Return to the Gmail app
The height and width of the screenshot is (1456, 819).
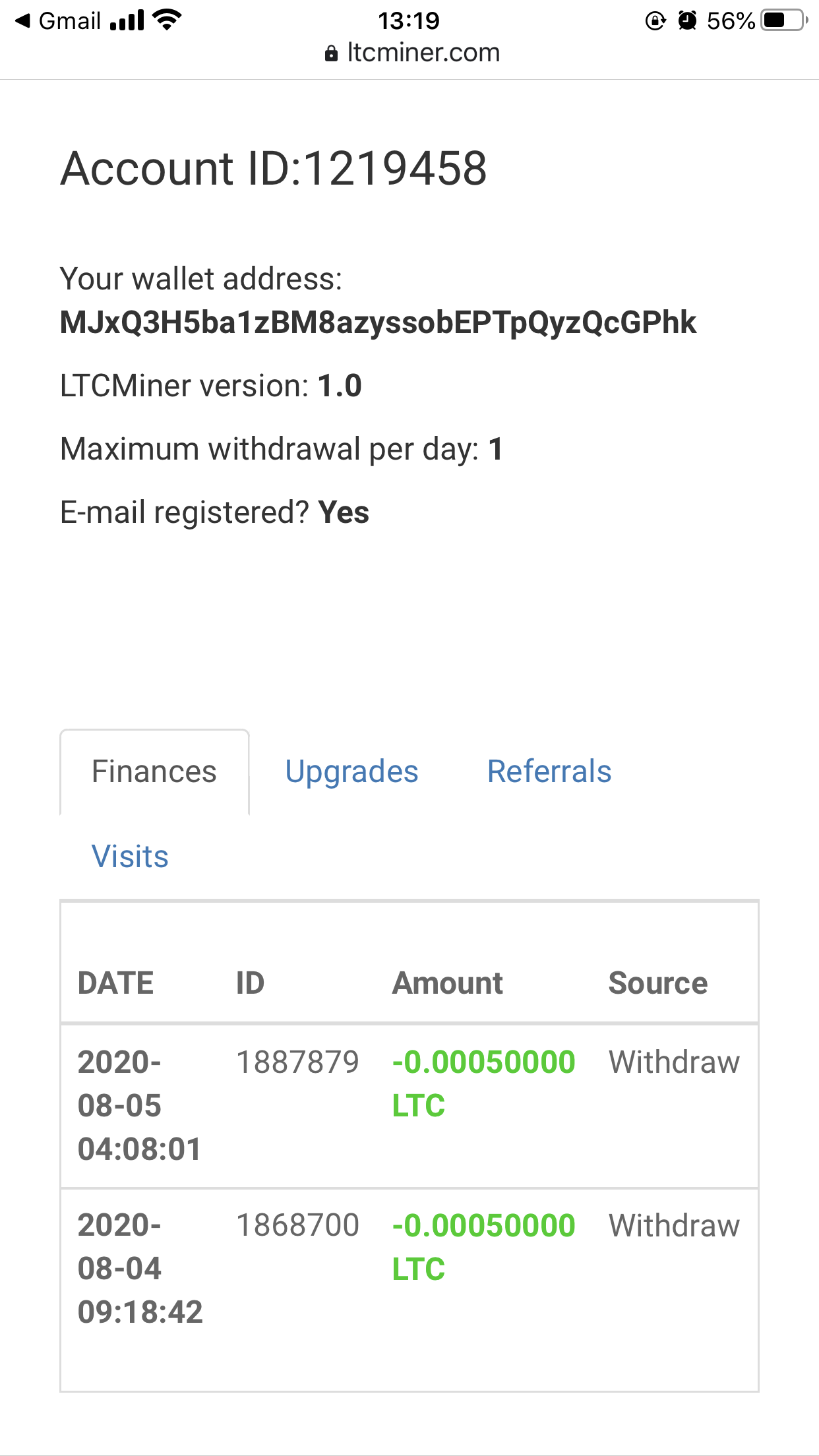click(58, 21)
